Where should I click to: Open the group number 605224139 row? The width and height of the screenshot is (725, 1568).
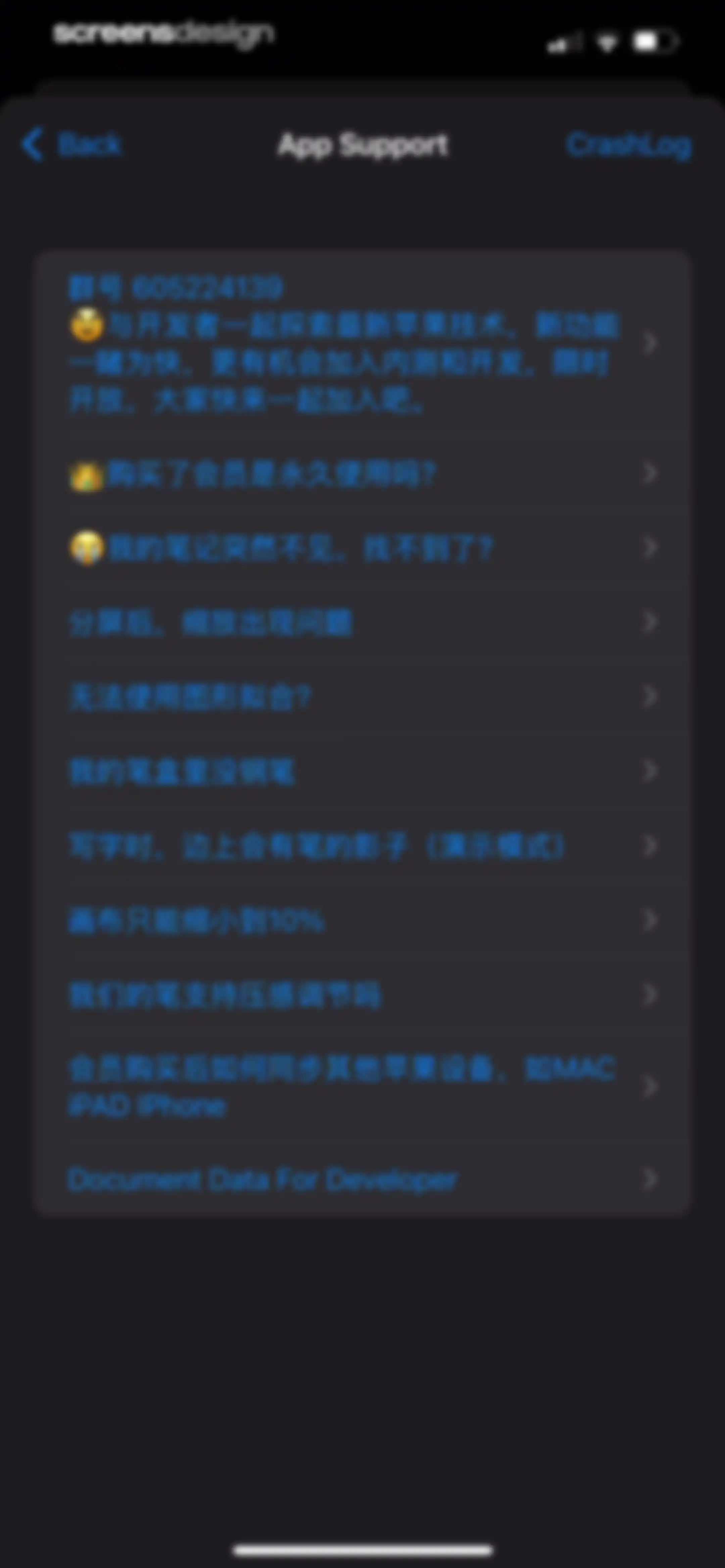click(x=363, y=343)
